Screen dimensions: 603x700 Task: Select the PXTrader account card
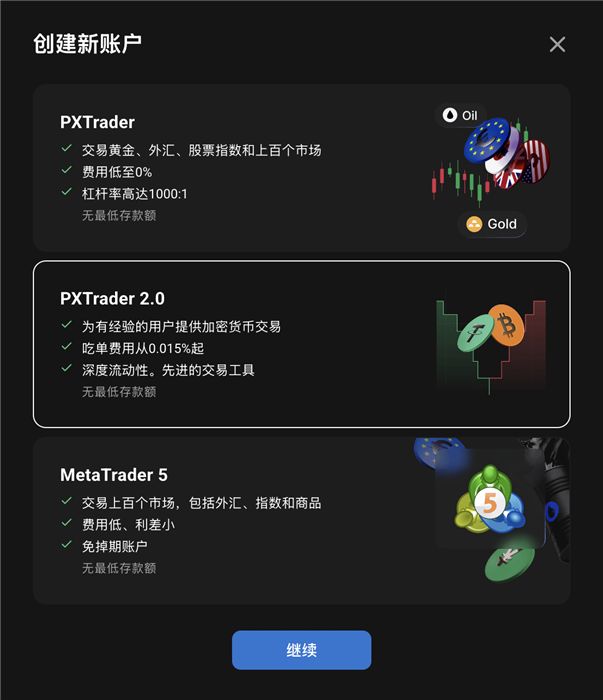(301, 168)
